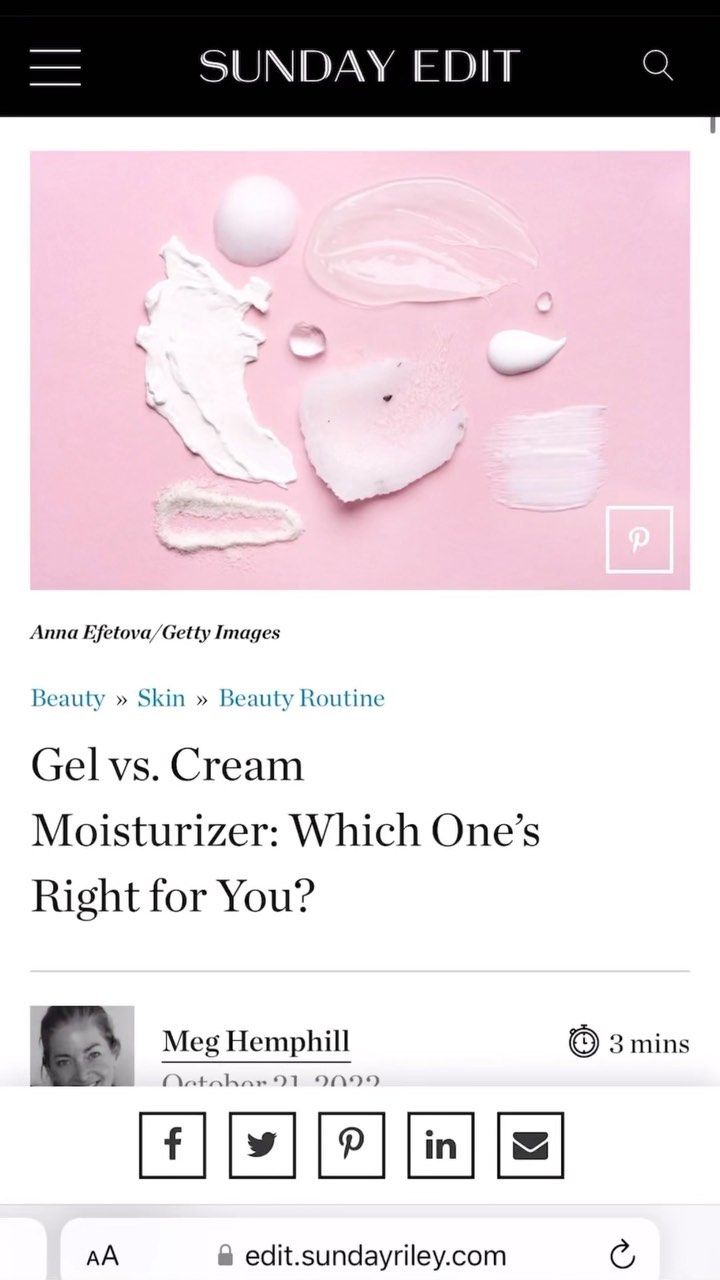Share the article on Pinterest

pyautogui.click(x=351, y=1145)
